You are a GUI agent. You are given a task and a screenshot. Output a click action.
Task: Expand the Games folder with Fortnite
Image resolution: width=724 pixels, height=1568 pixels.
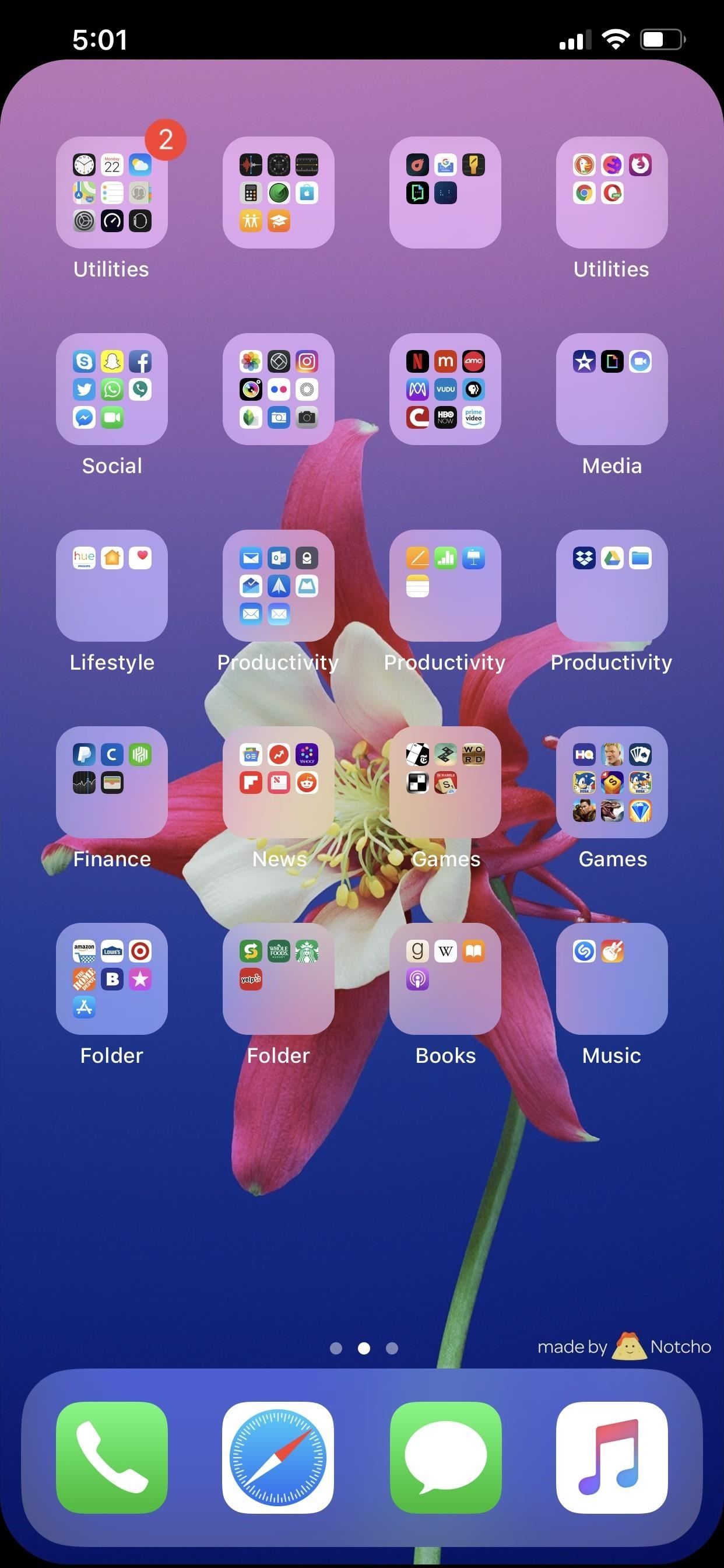611,784
